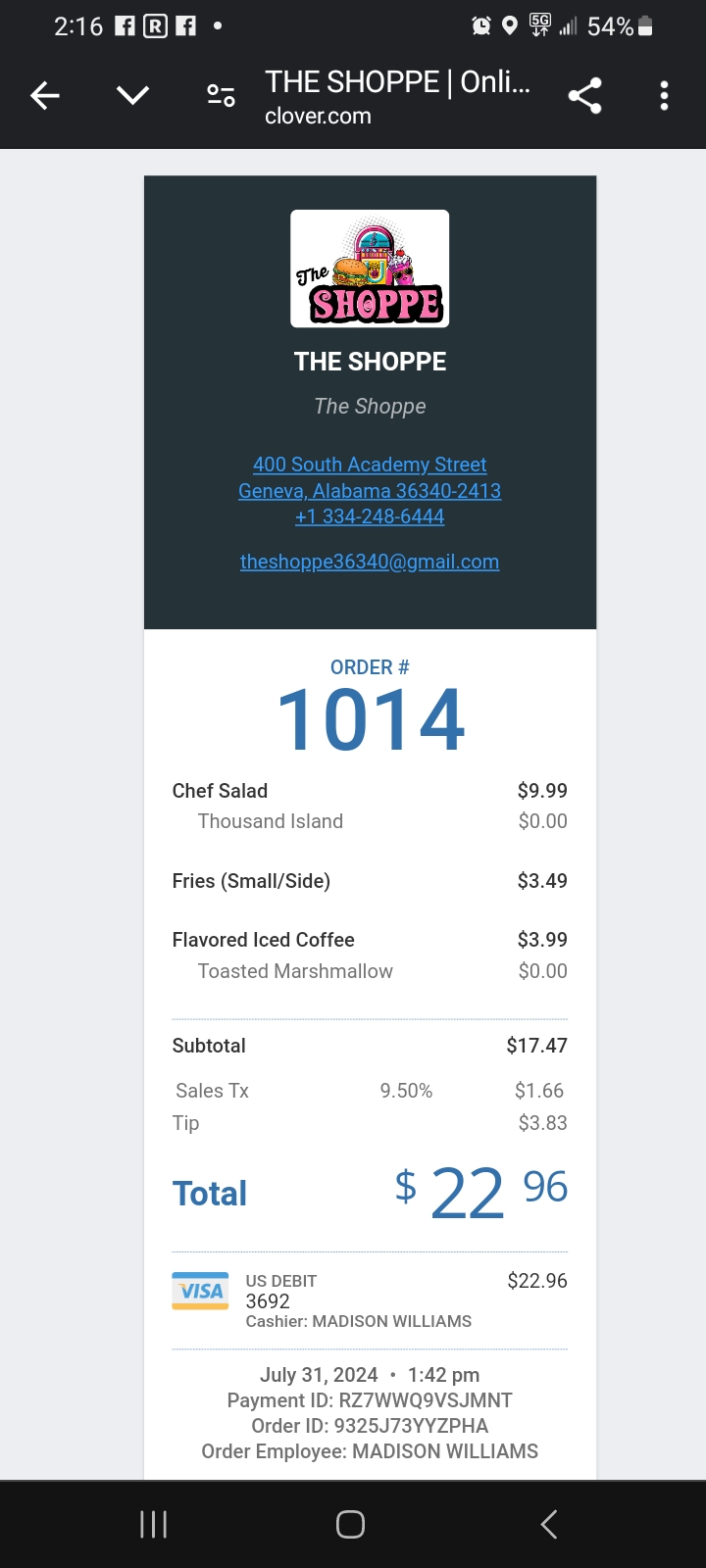This screenshot has height=1568, width=706.
Task: Open the 400 South Academy Street address link
Action: tap(370, 465)
